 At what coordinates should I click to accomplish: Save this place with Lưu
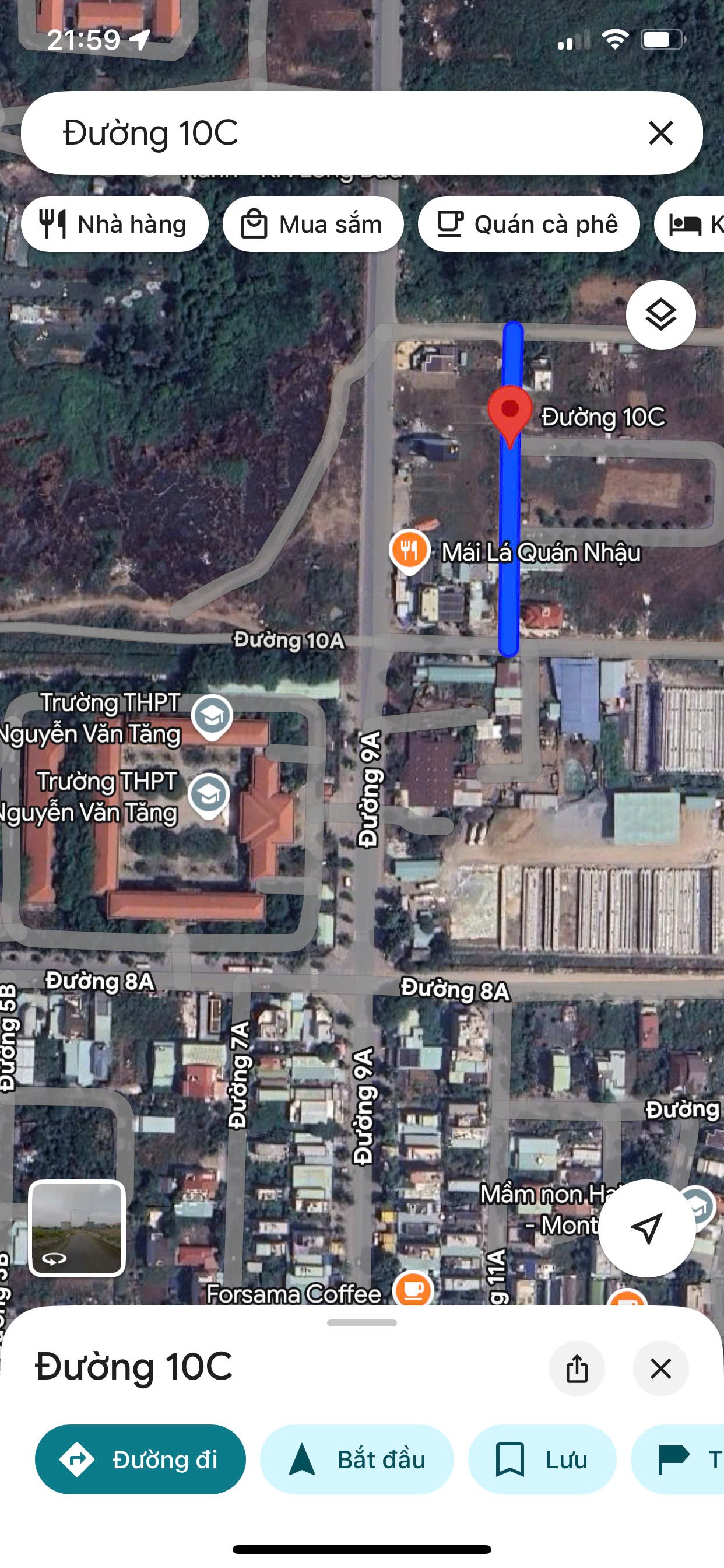(x=542, y=1459)
